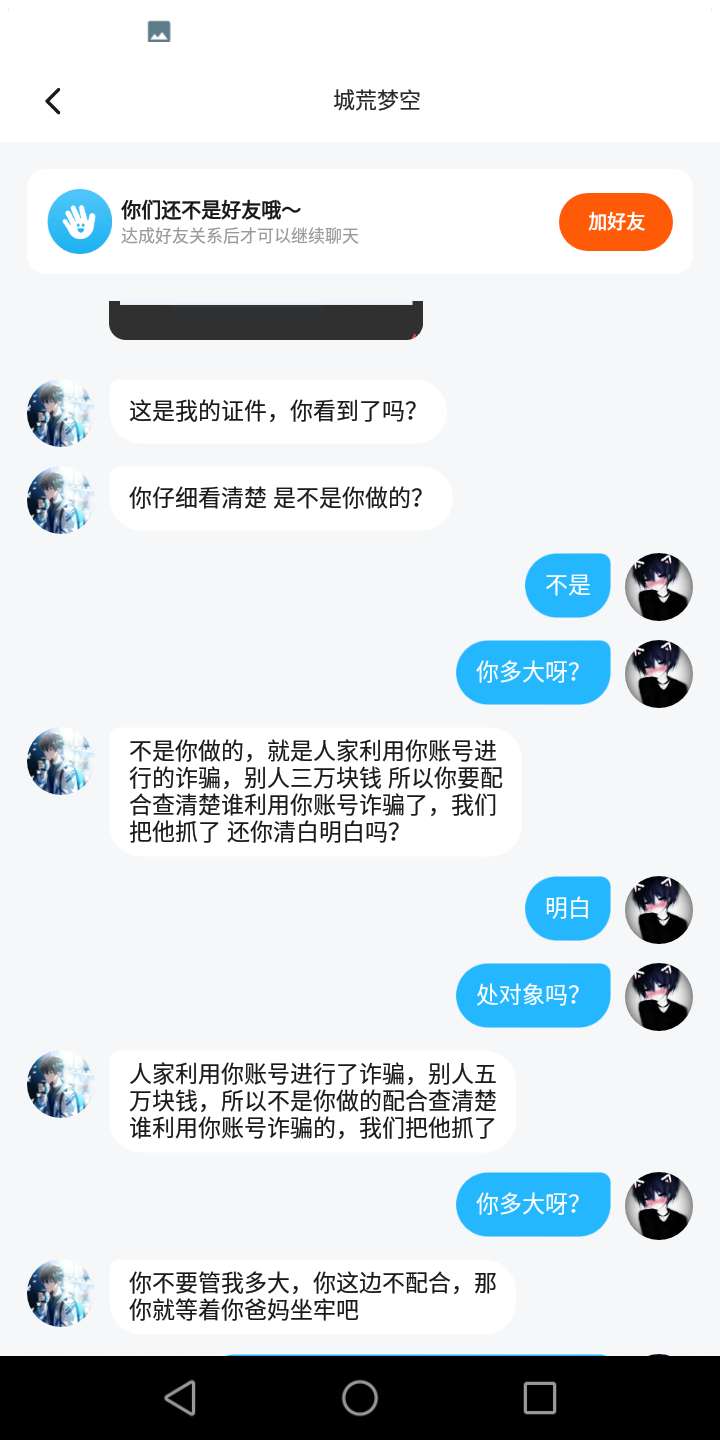Tap the system home button
The width and height of the screenshot is (720, 1440).
tap(360, 1398)
